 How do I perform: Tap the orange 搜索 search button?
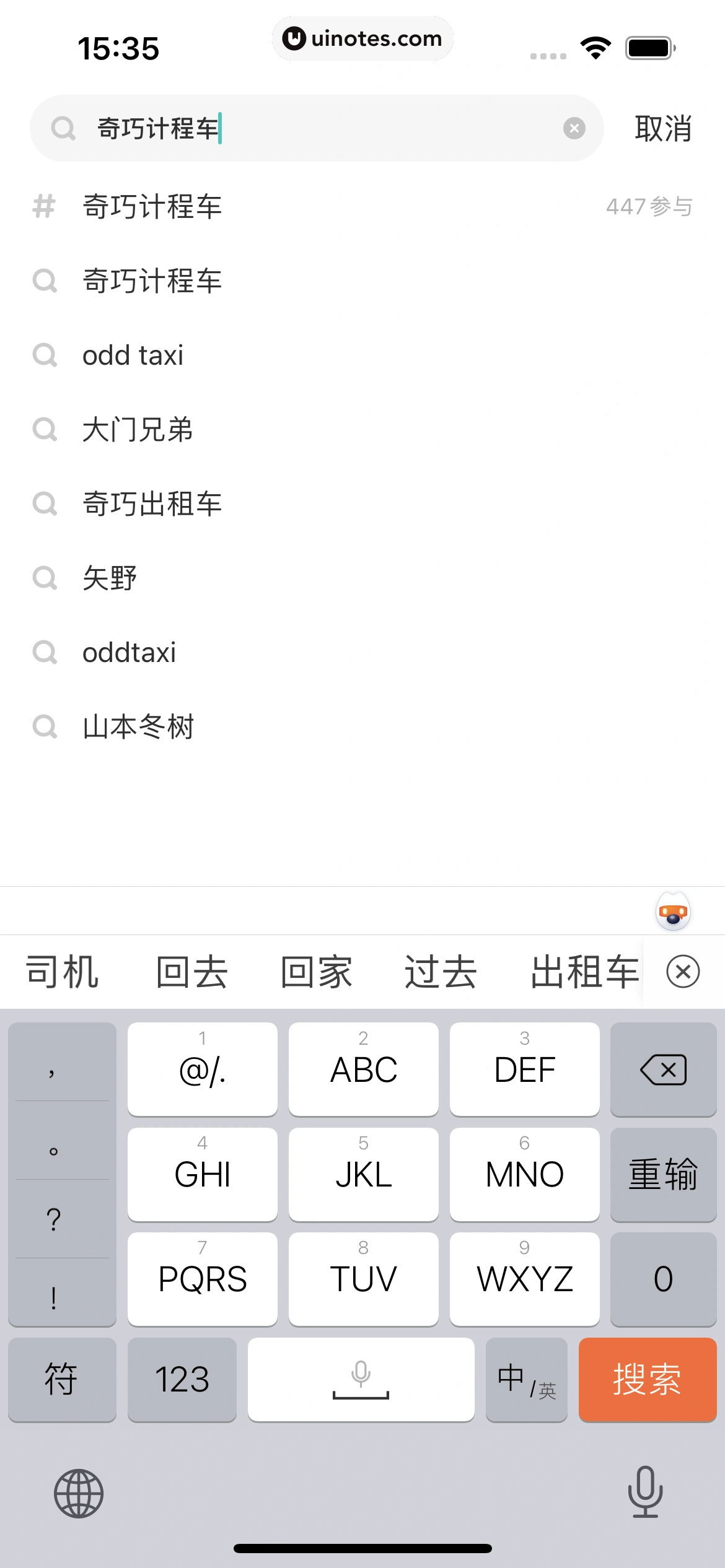pos(648,1380)
